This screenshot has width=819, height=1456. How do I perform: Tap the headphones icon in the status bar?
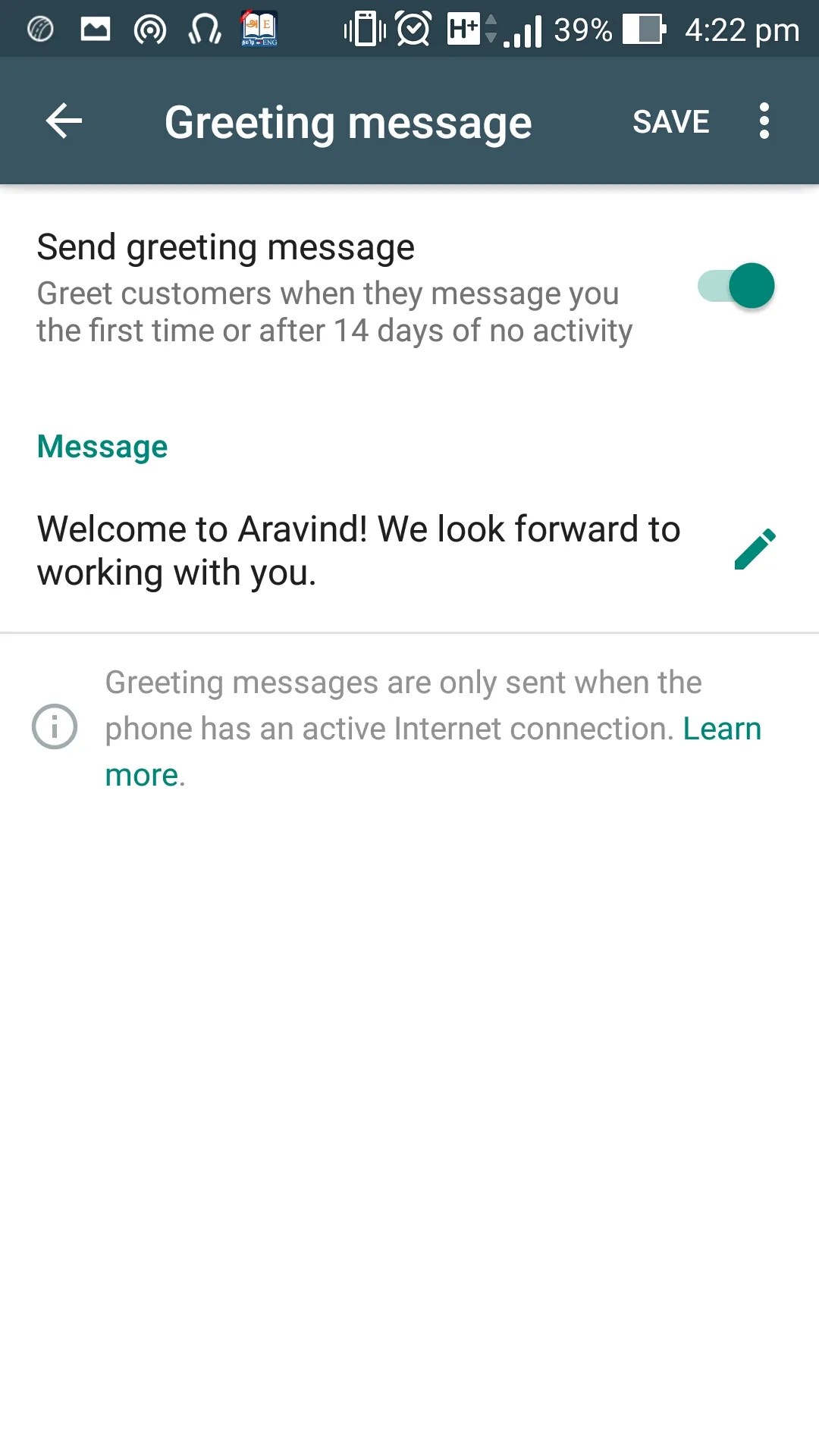pos(202,29)
